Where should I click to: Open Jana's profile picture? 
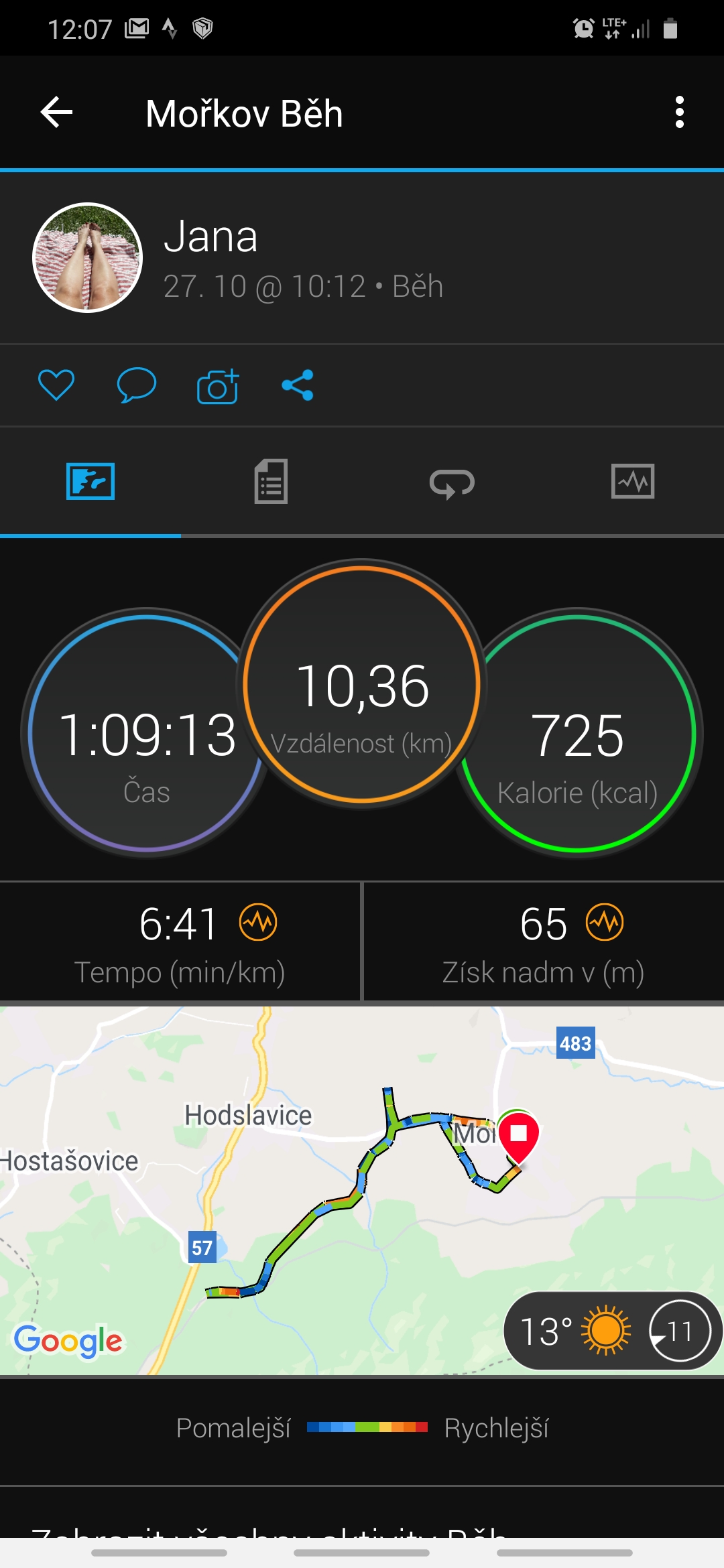[88, 257]
